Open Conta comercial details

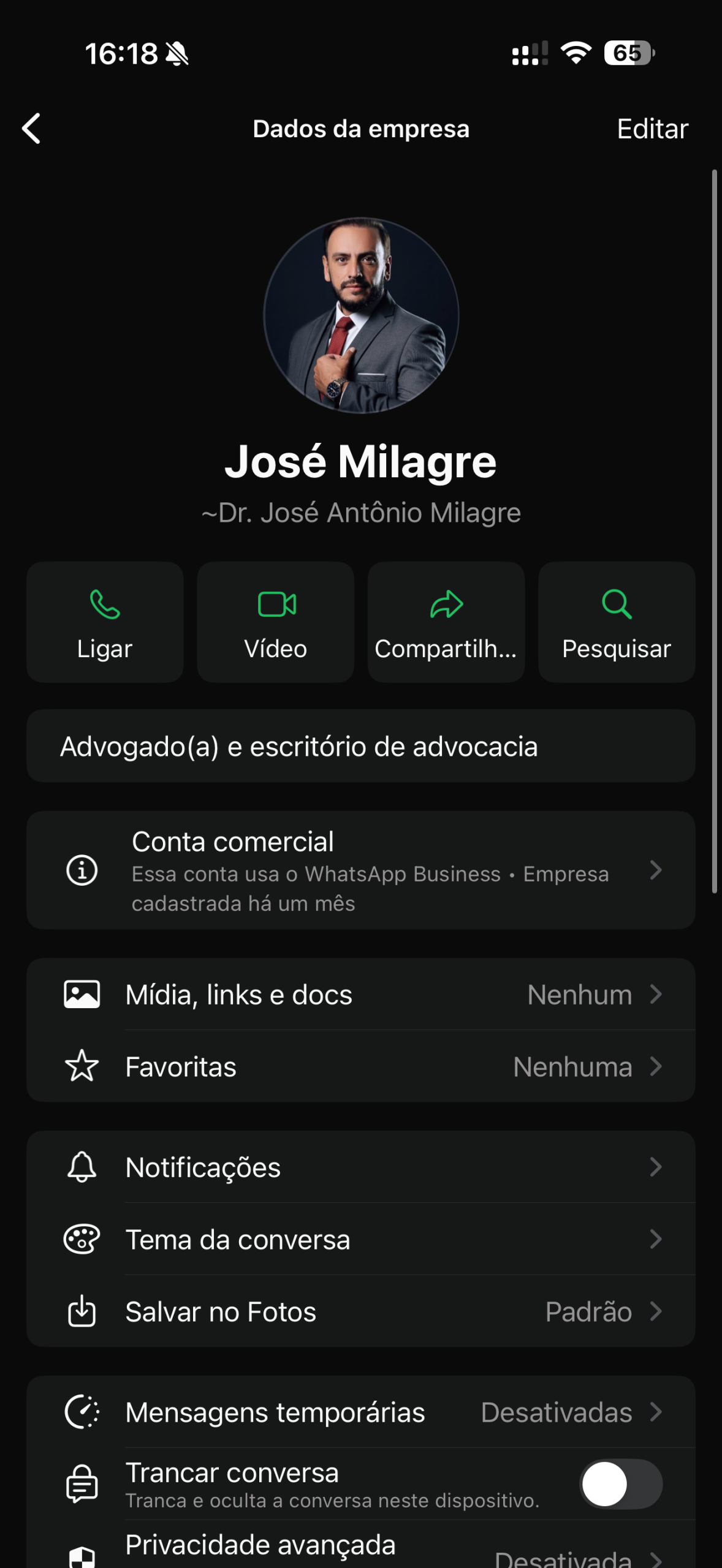coord(360,870)
